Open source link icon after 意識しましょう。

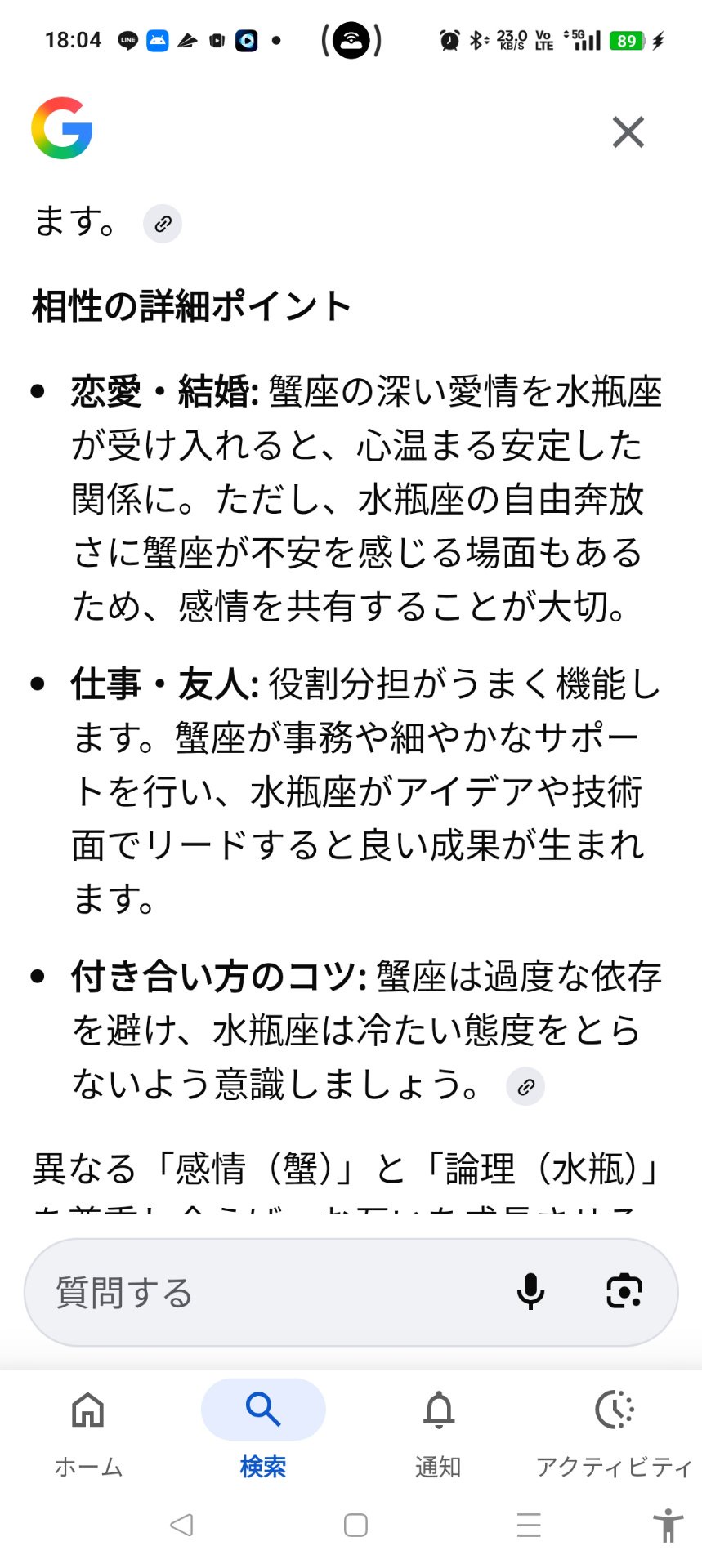point(525,1086)
